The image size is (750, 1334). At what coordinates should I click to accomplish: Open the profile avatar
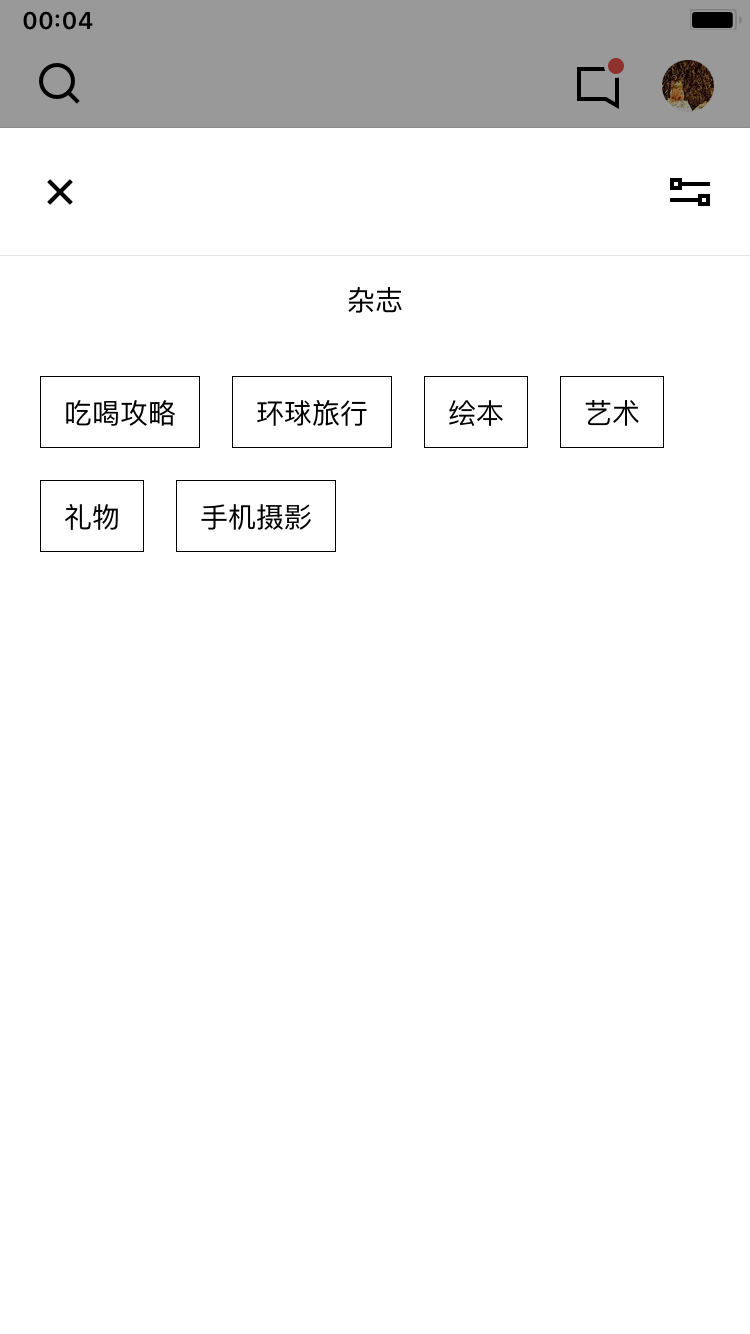[x=688, y=85]
